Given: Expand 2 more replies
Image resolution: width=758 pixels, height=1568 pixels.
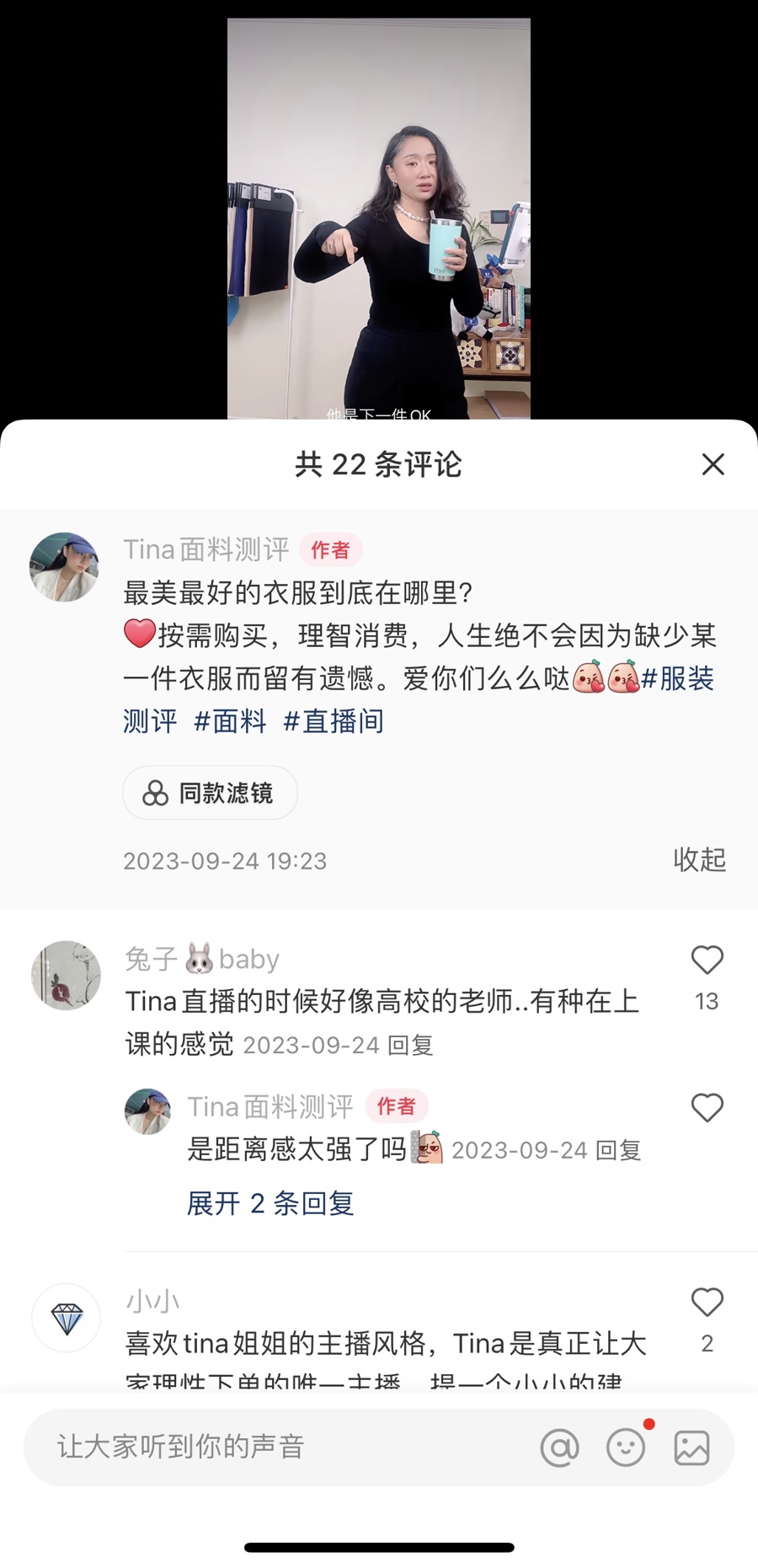Looking at the screenshot, I should pos(270,1203).
